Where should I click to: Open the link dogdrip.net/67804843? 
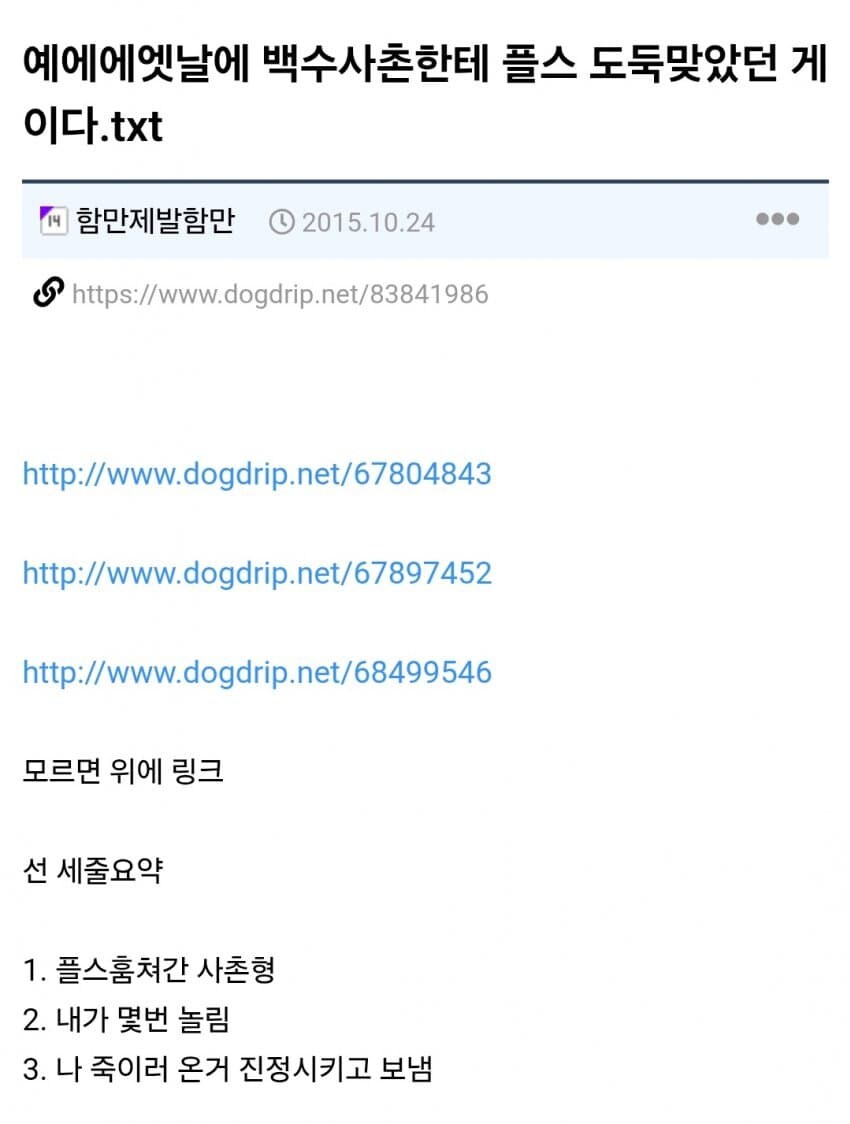[257, 473]
